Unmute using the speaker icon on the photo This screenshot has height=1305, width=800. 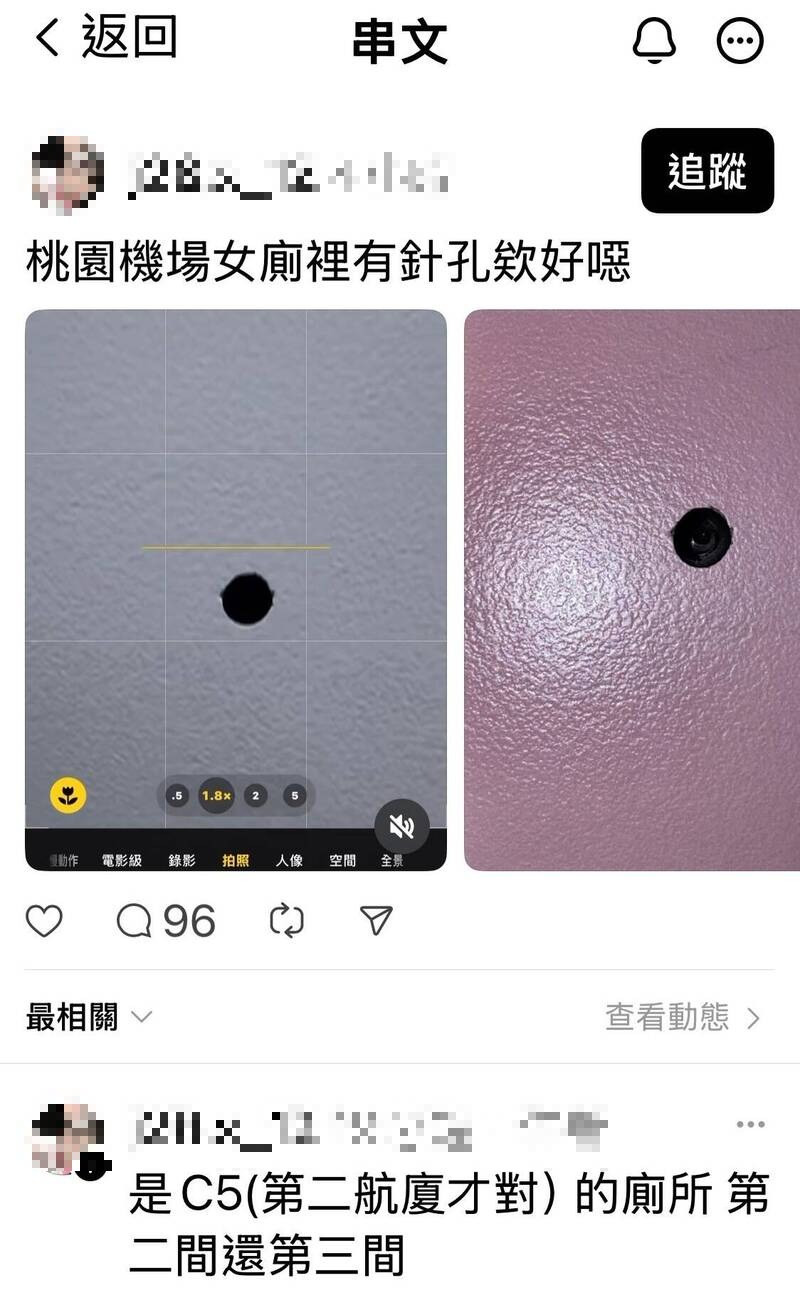402,826
